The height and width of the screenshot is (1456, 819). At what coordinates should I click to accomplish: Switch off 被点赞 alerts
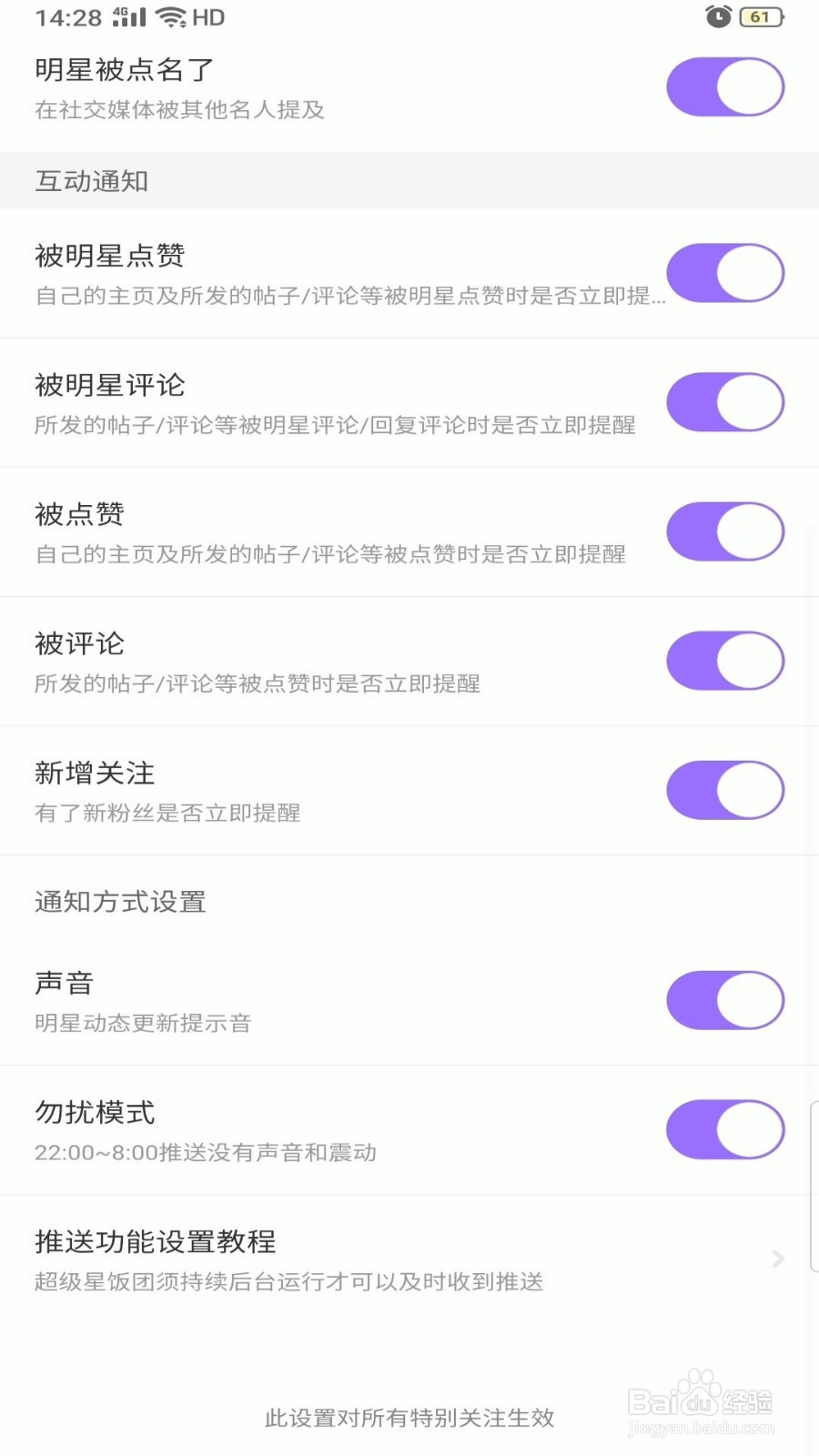(x=725, y=531)
